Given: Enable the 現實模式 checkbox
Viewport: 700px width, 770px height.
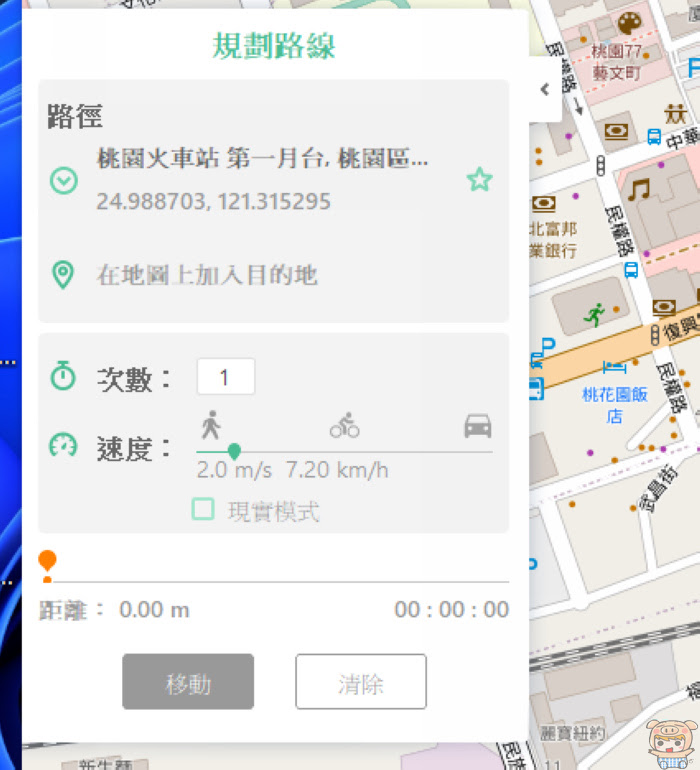Looking at the screenshot, I should pos(203,510).
